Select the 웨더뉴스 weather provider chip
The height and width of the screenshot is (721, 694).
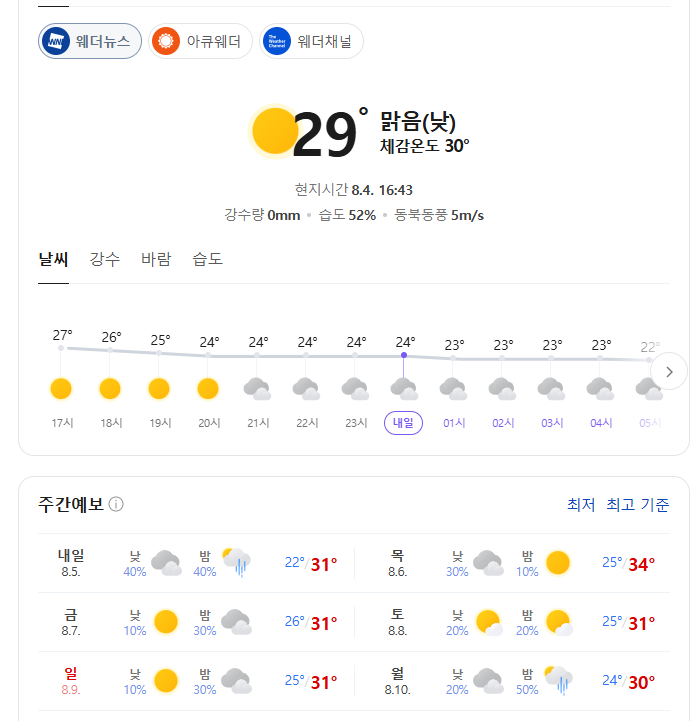[90, 41]
